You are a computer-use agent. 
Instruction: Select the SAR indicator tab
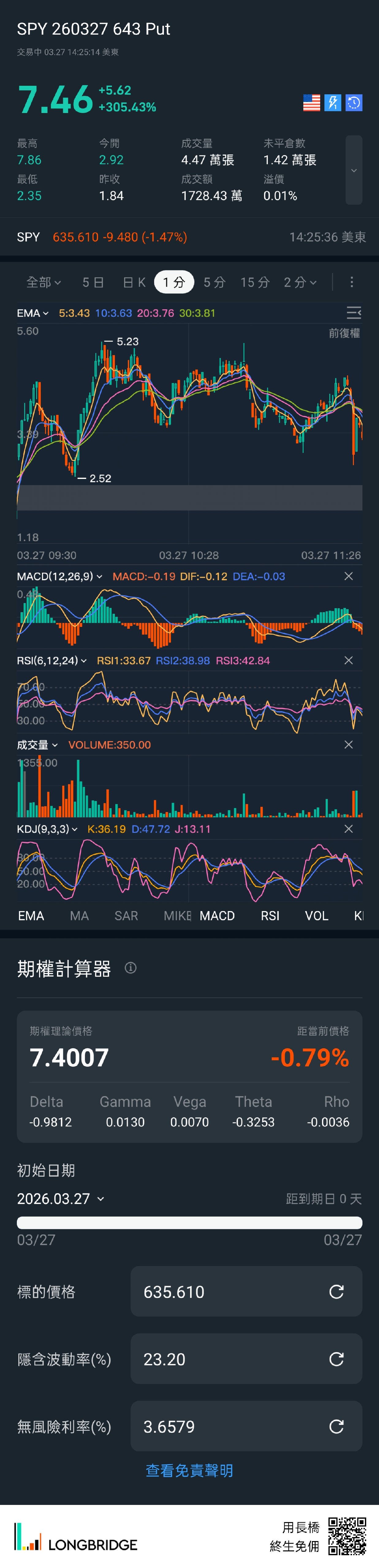[x=126, y=916]
